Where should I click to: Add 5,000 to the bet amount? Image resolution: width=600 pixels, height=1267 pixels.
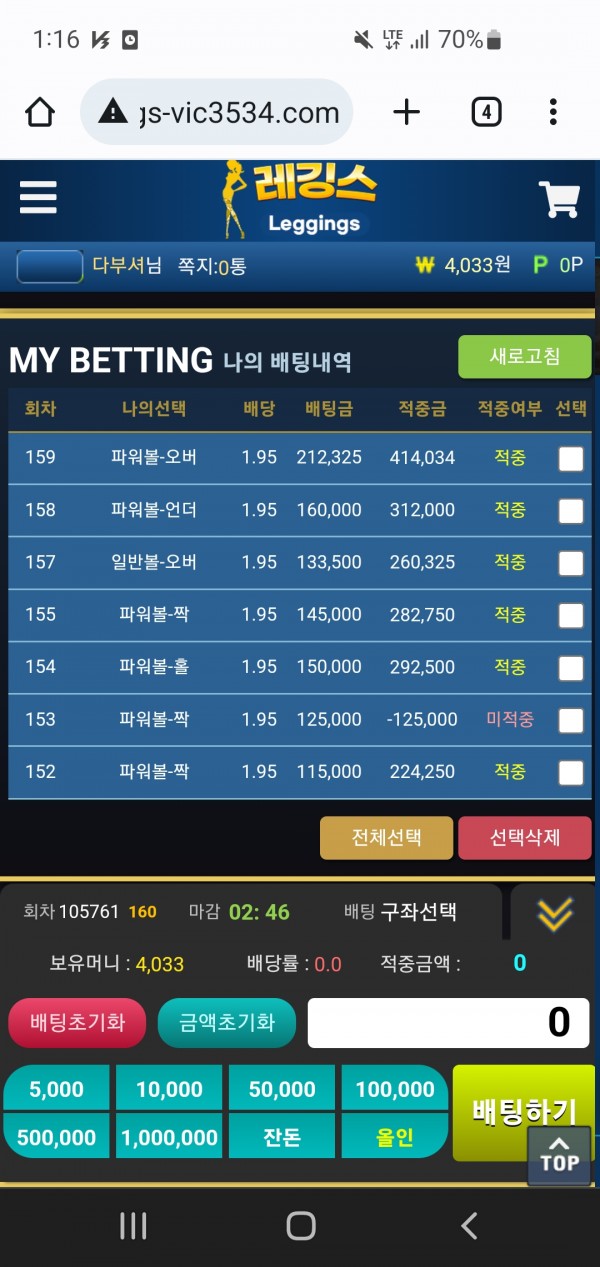coord(56,1089)
